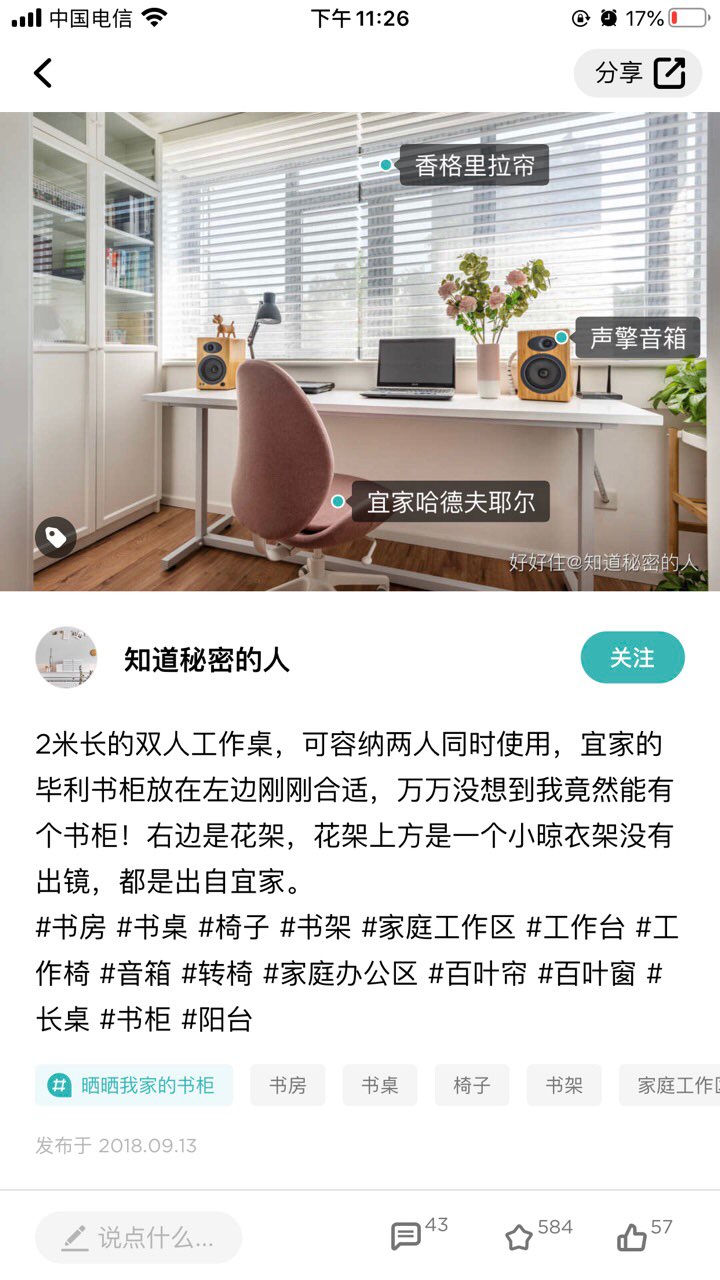This screenshot has width=720, height=1280.
Task: Tap the 说点什么 comment box
Action: pos(139,1238)
